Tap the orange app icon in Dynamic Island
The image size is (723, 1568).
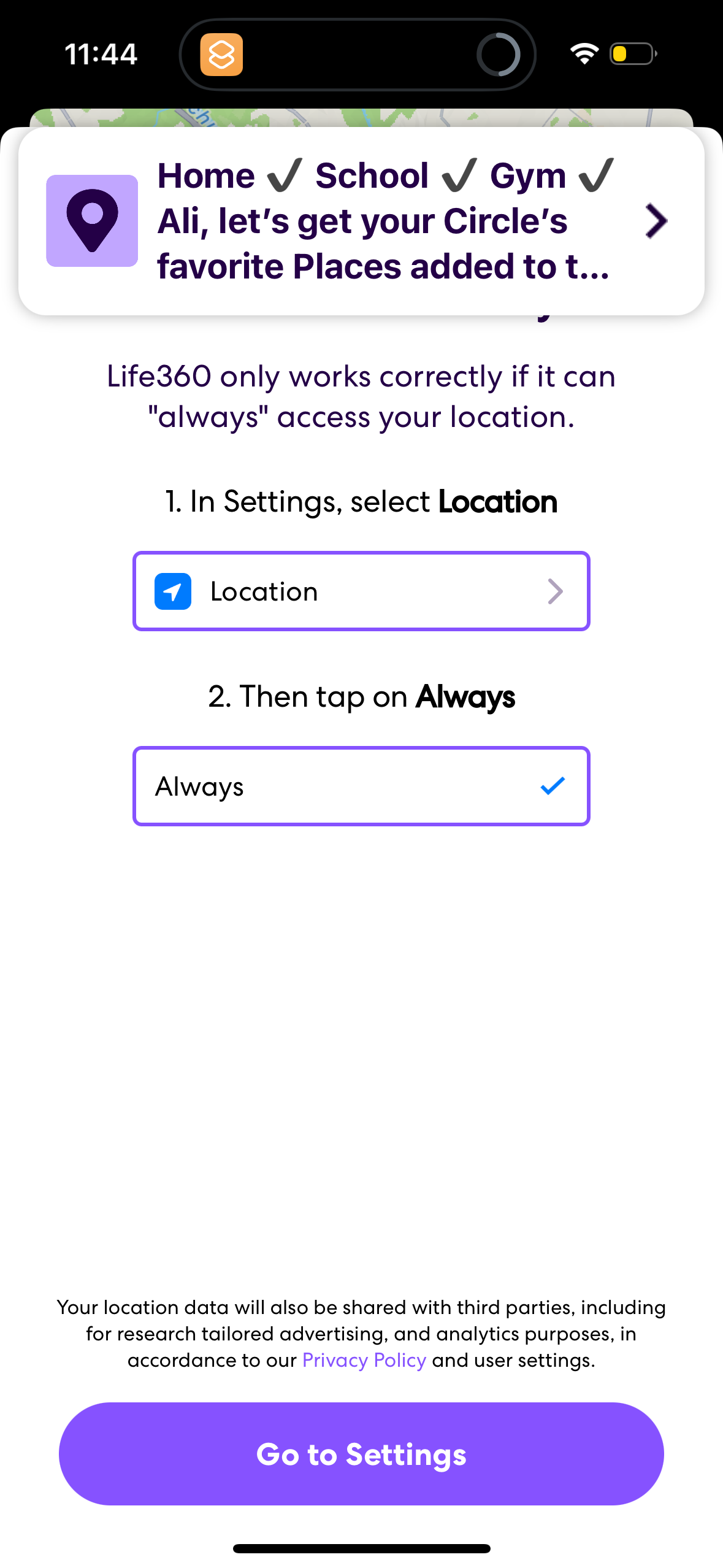click(x=221, y=54)
